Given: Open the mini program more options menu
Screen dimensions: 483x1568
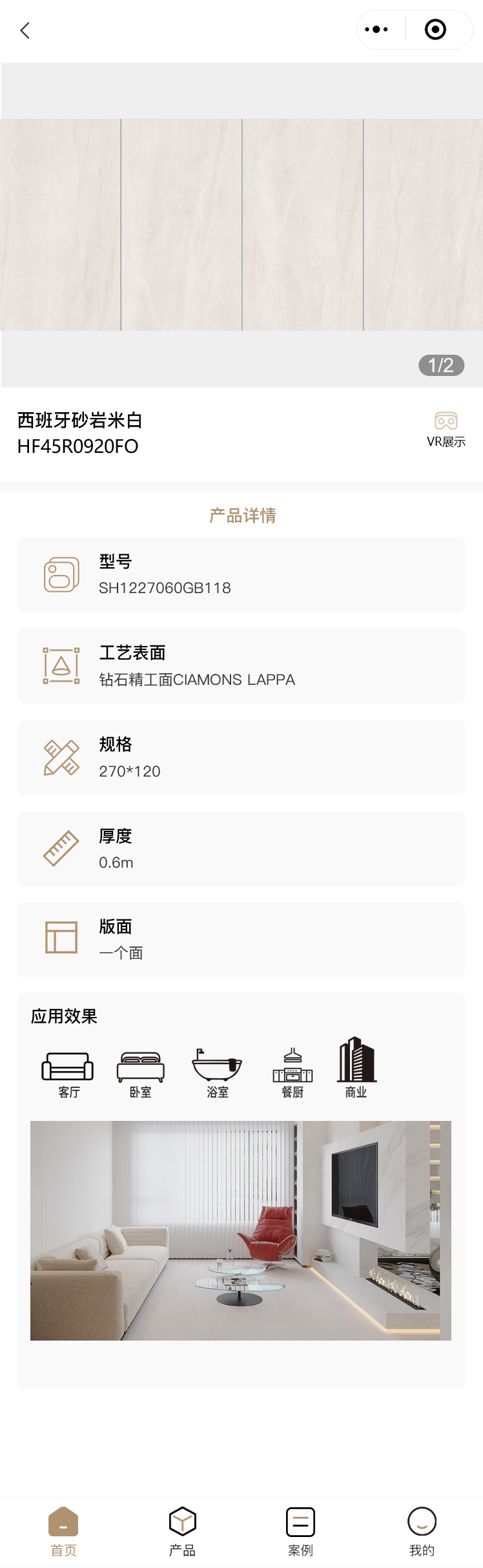Looking at the screenshot, I should coord(376,30).
